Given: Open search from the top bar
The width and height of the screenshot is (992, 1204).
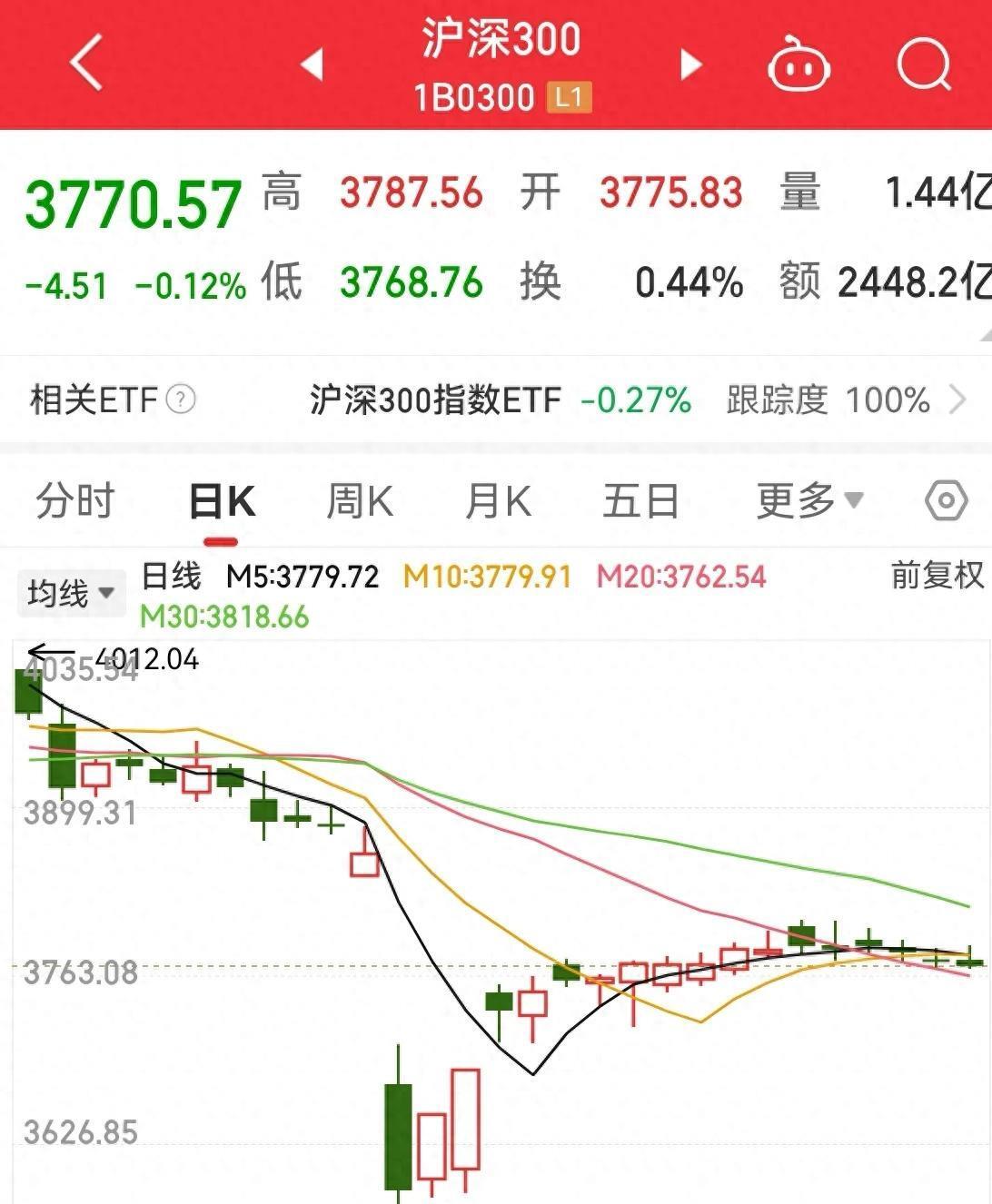Looking at the screenshot, I should click(x=923, y=64).
